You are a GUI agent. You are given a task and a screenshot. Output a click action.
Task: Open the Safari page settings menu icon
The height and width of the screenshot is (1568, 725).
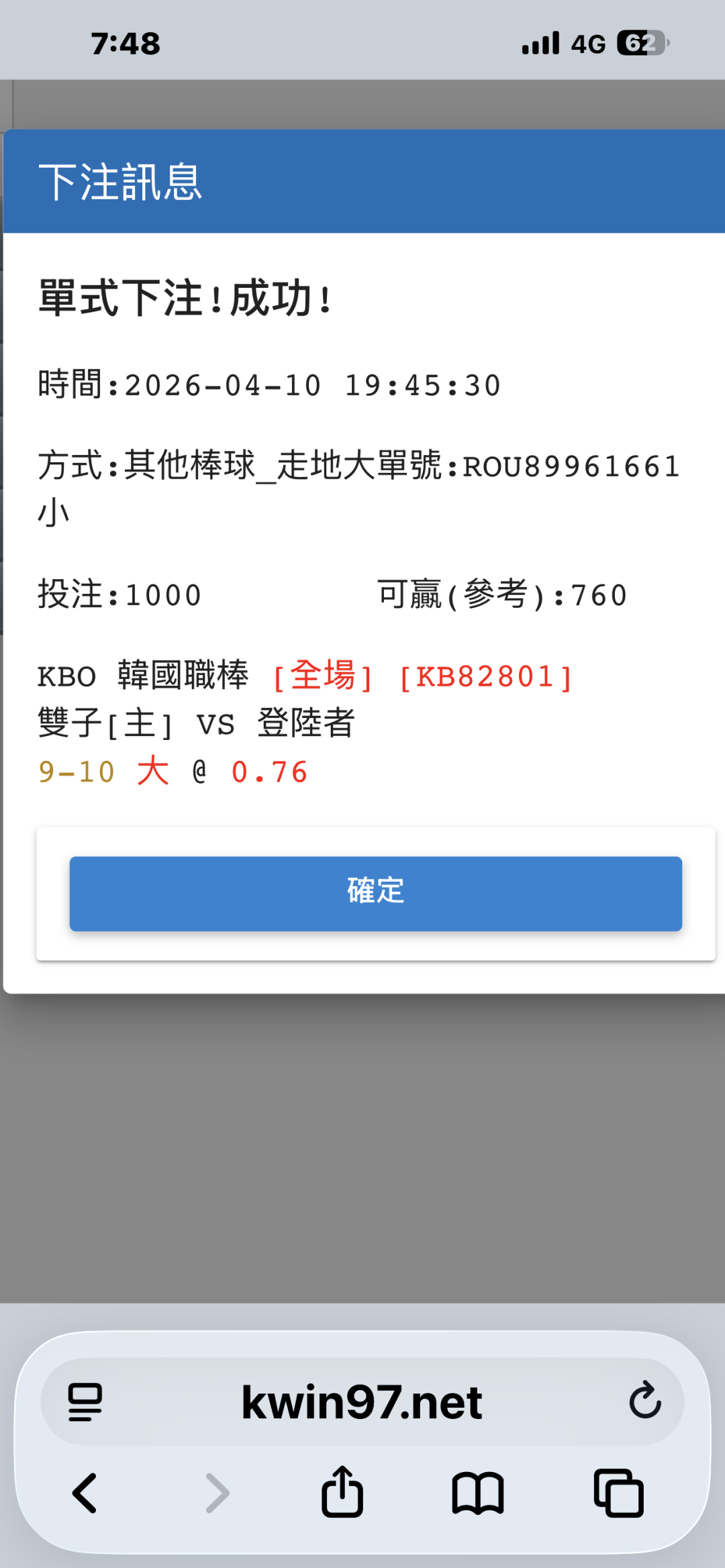coord(85,1402)
